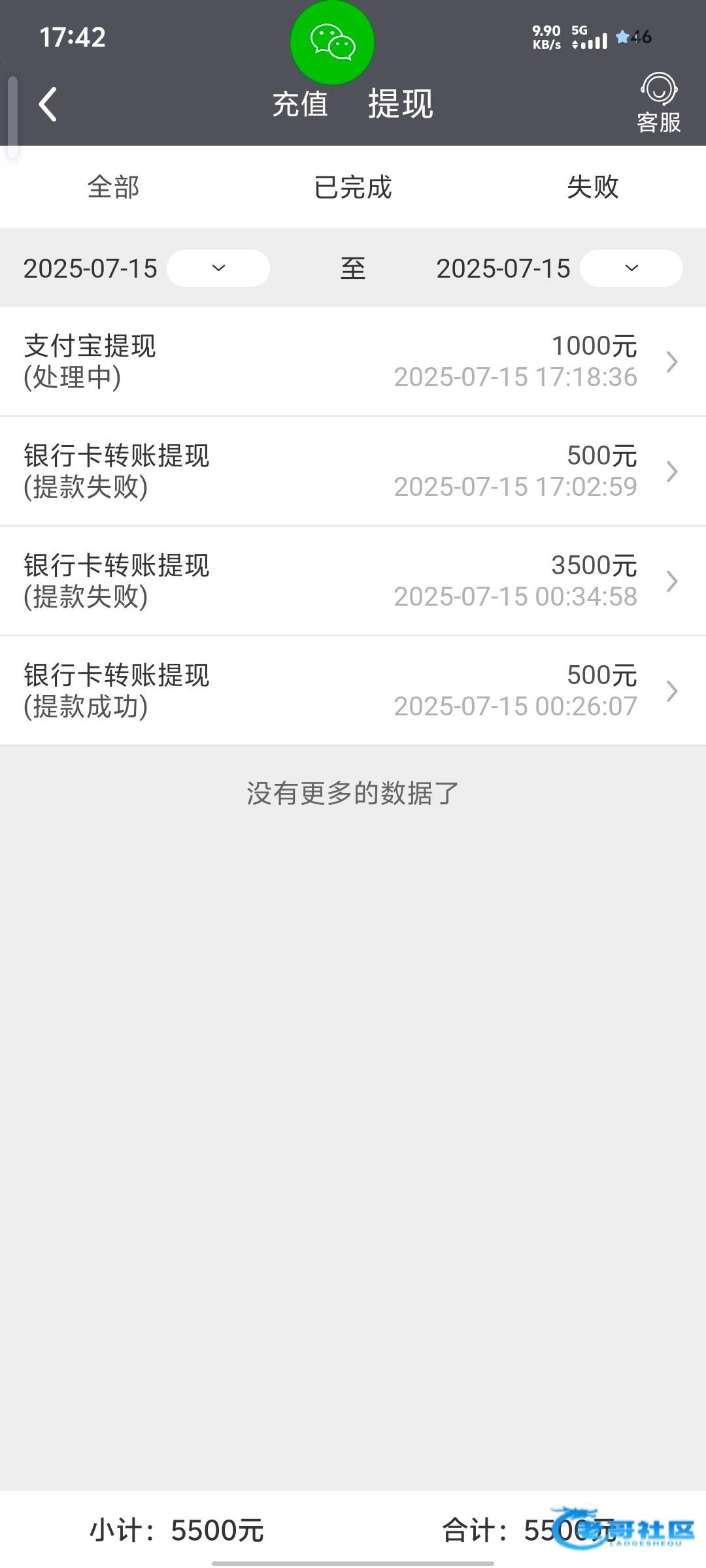Open the 支付宝提现 1000元 record
The height and width of the screenshot is (1568, 706).
(353, 361)
